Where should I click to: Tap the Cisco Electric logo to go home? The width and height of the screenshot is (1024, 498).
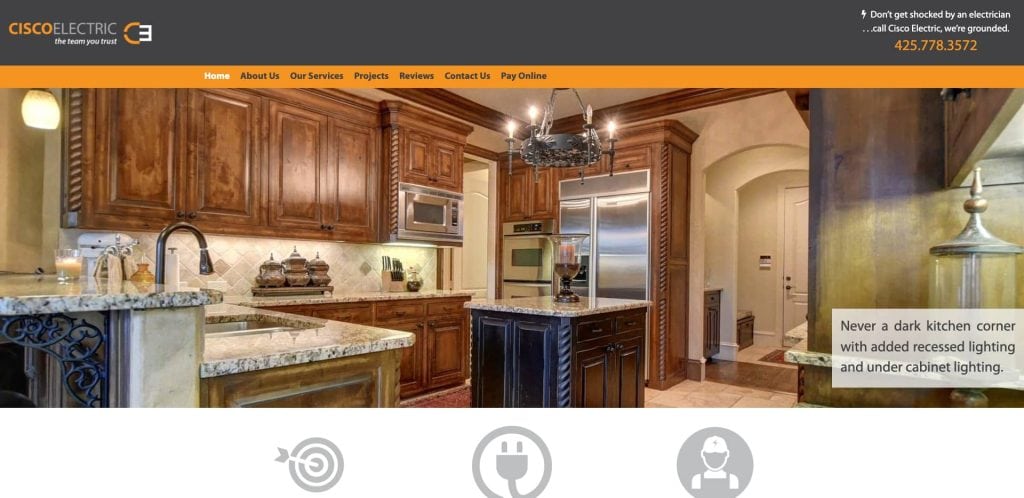click(x=80, y=33)
